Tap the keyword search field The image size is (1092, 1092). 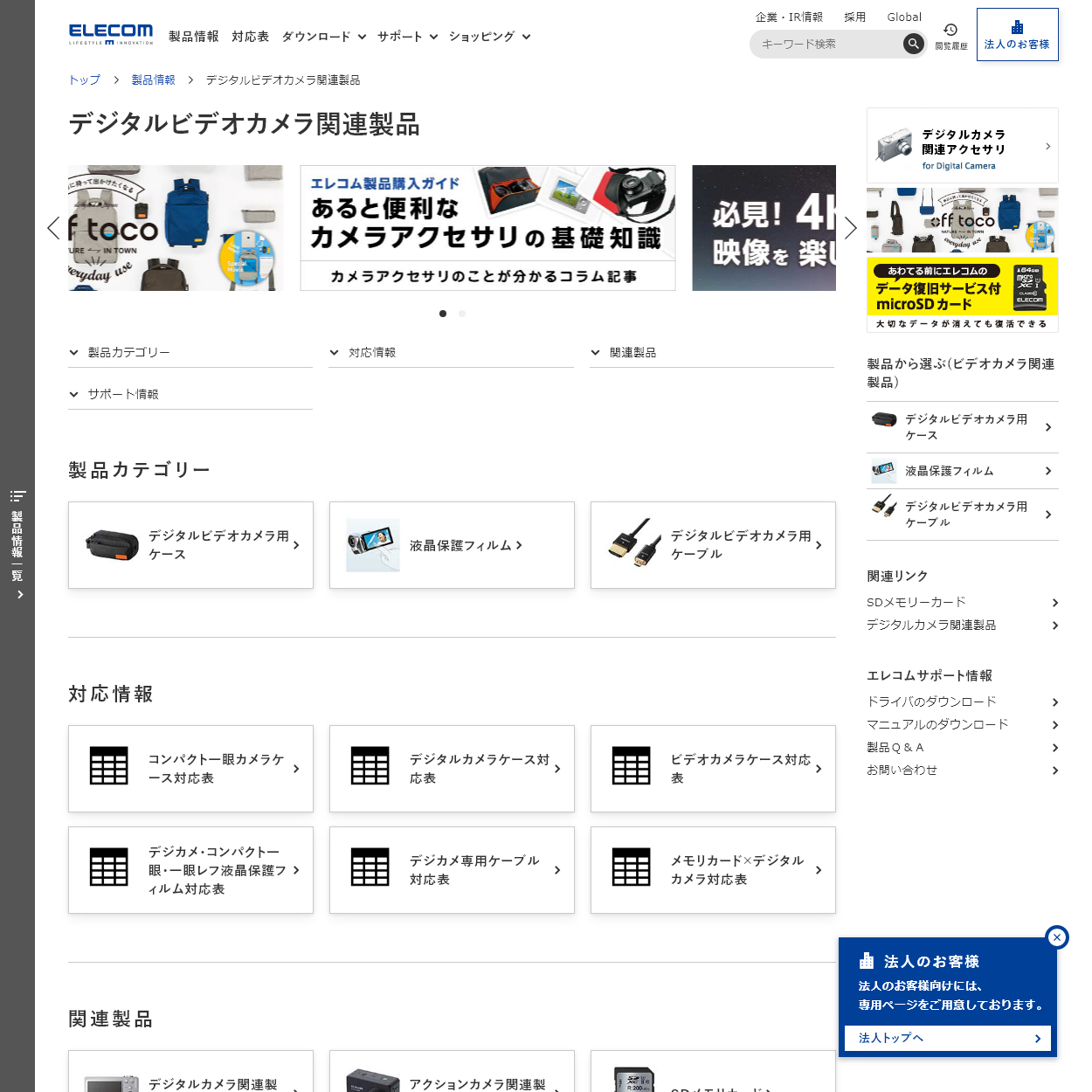pyautogui.click(x=826, y=44)
